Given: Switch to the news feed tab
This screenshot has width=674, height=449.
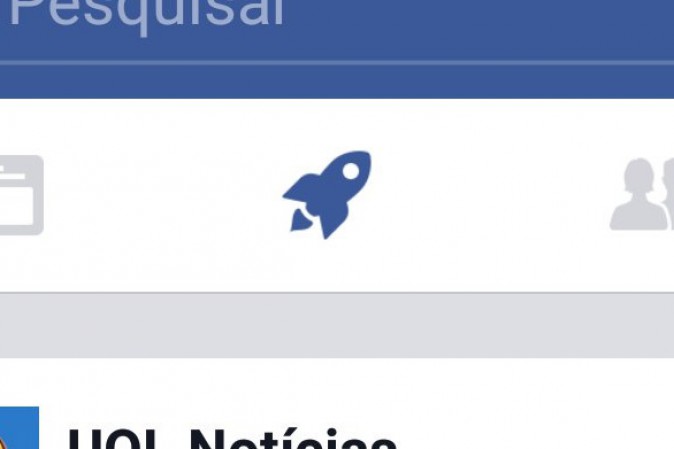Looking at the screenshot, I should [20, 195].
